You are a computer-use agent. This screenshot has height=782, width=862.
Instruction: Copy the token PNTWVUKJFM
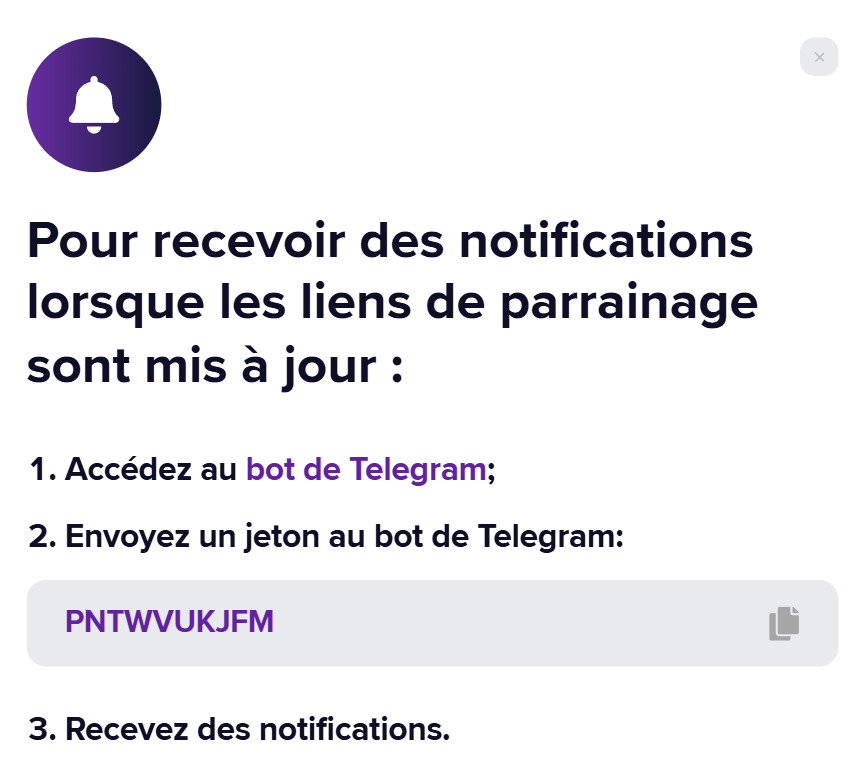[x=784, y=623]
